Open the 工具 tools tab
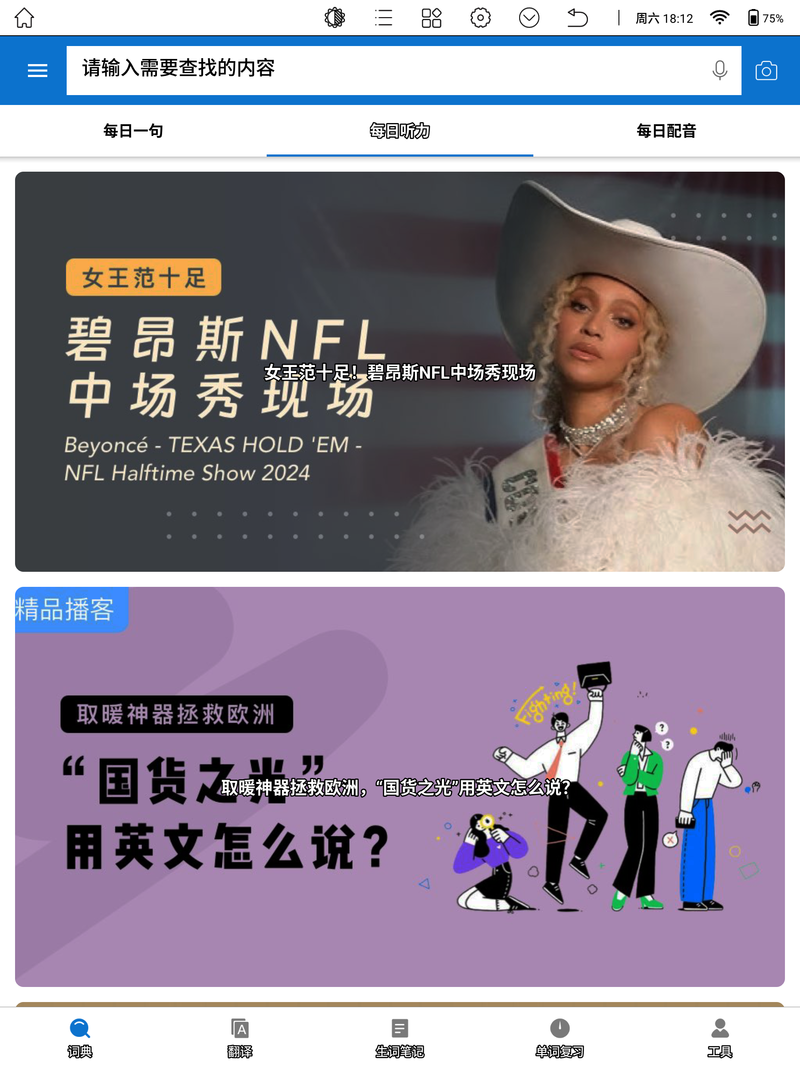The height and width of the screenshot is (1067, 800). (x=720, y=1037)
